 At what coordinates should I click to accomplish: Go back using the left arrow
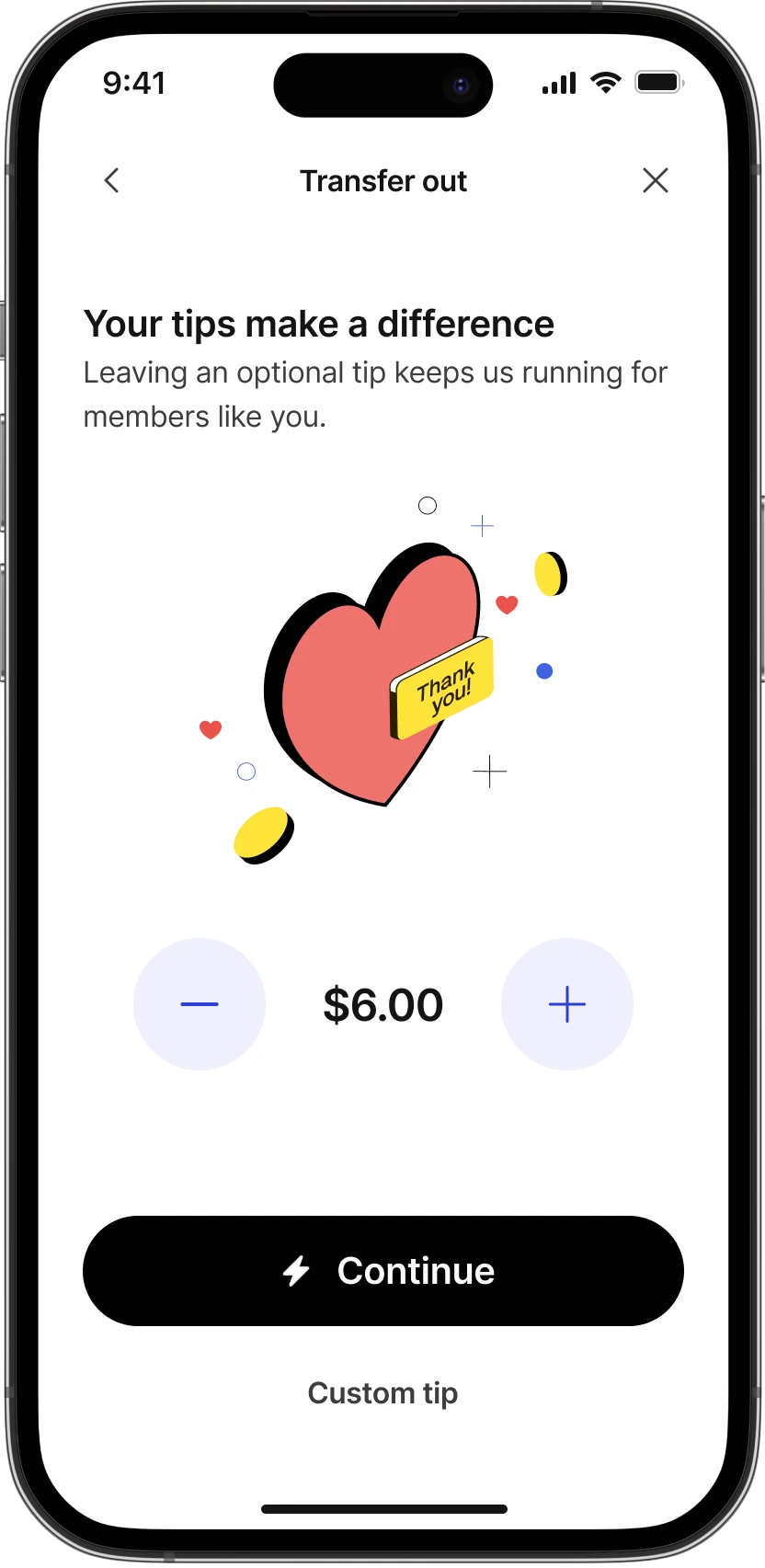(112, 180)
